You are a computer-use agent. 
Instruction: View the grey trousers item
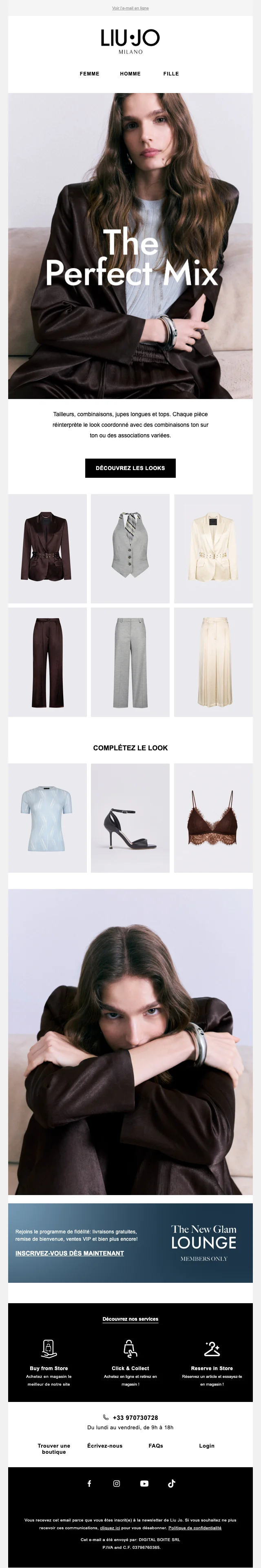130,662
